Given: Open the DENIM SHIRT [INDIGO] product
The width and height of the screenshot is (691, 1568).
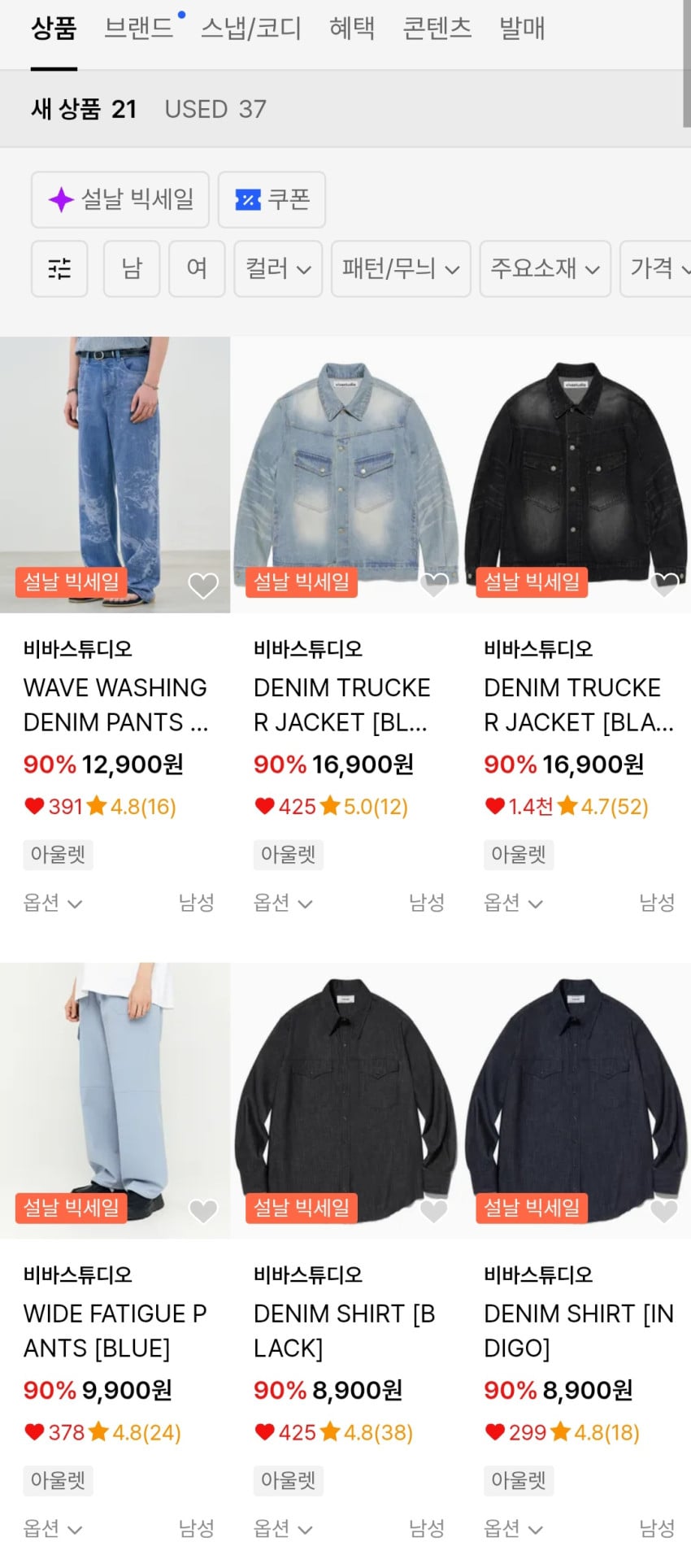Looking at the screenshot, I should click(x=578, y=1331).
